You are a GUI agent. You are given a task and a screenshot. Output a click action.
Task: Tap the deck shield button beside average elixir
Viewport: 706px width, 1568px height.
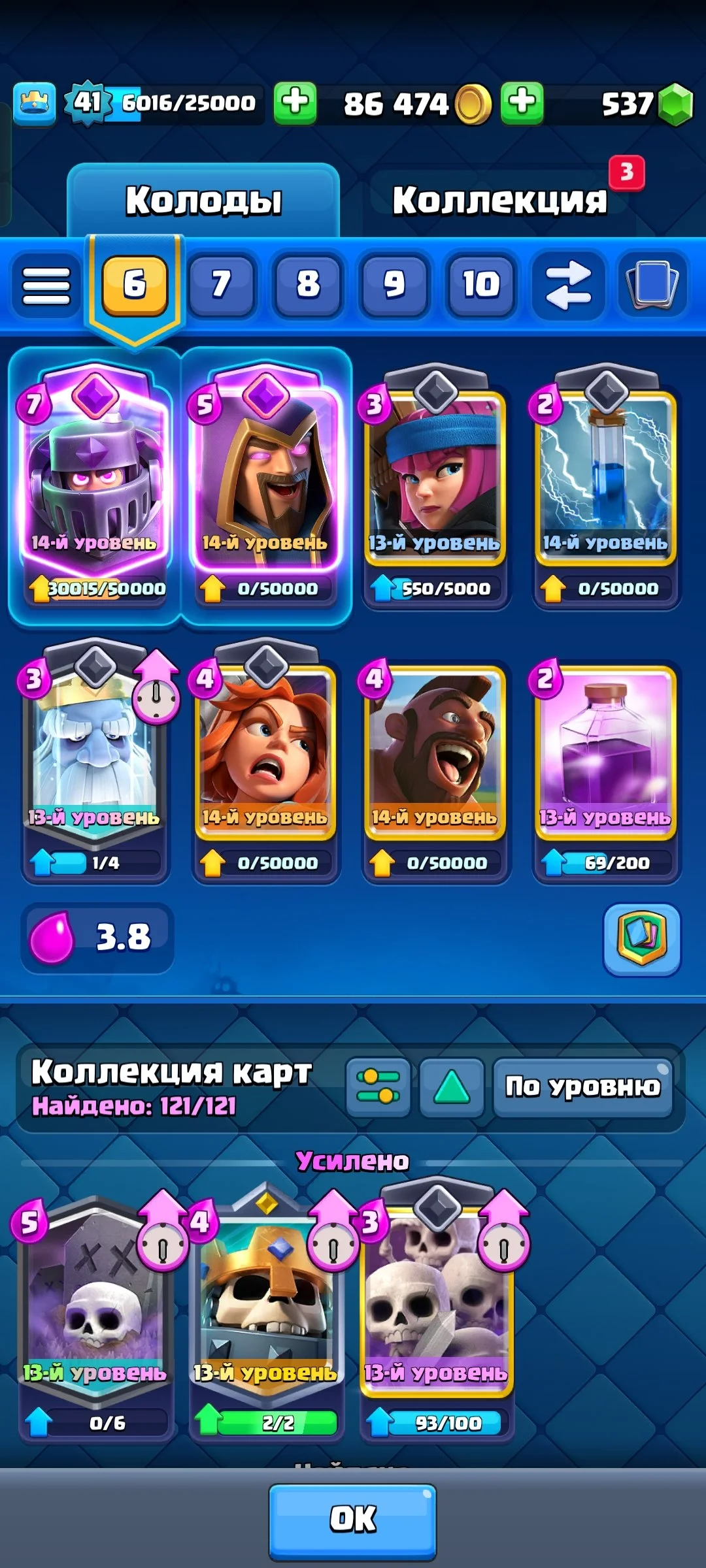tap(642, 939)
